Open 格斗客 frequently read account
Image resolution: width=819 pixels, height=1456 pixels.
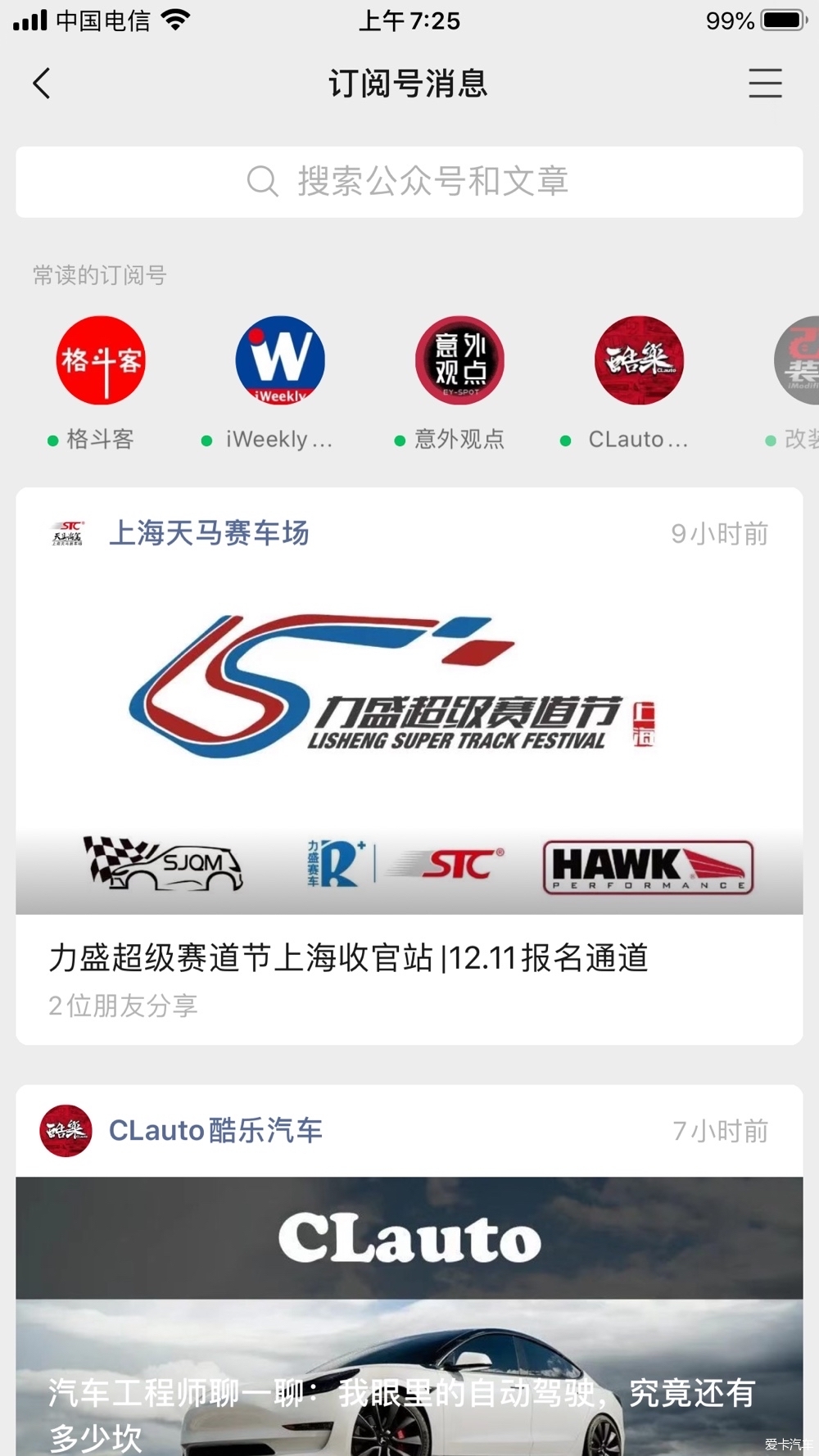[x=101, y=361]
